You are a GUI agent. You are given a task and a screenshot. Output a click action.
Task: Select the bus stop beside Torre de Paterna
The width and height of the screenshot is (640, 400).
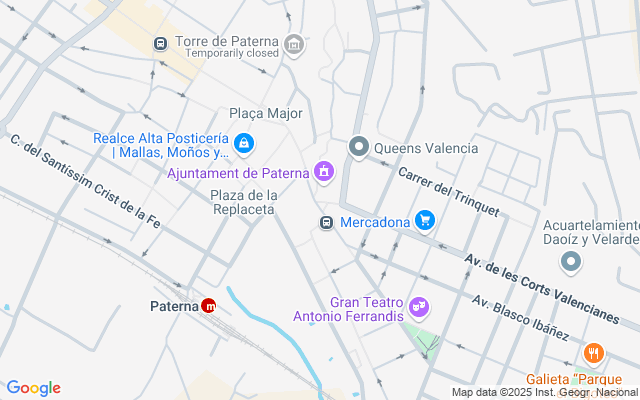click(160, 43)
